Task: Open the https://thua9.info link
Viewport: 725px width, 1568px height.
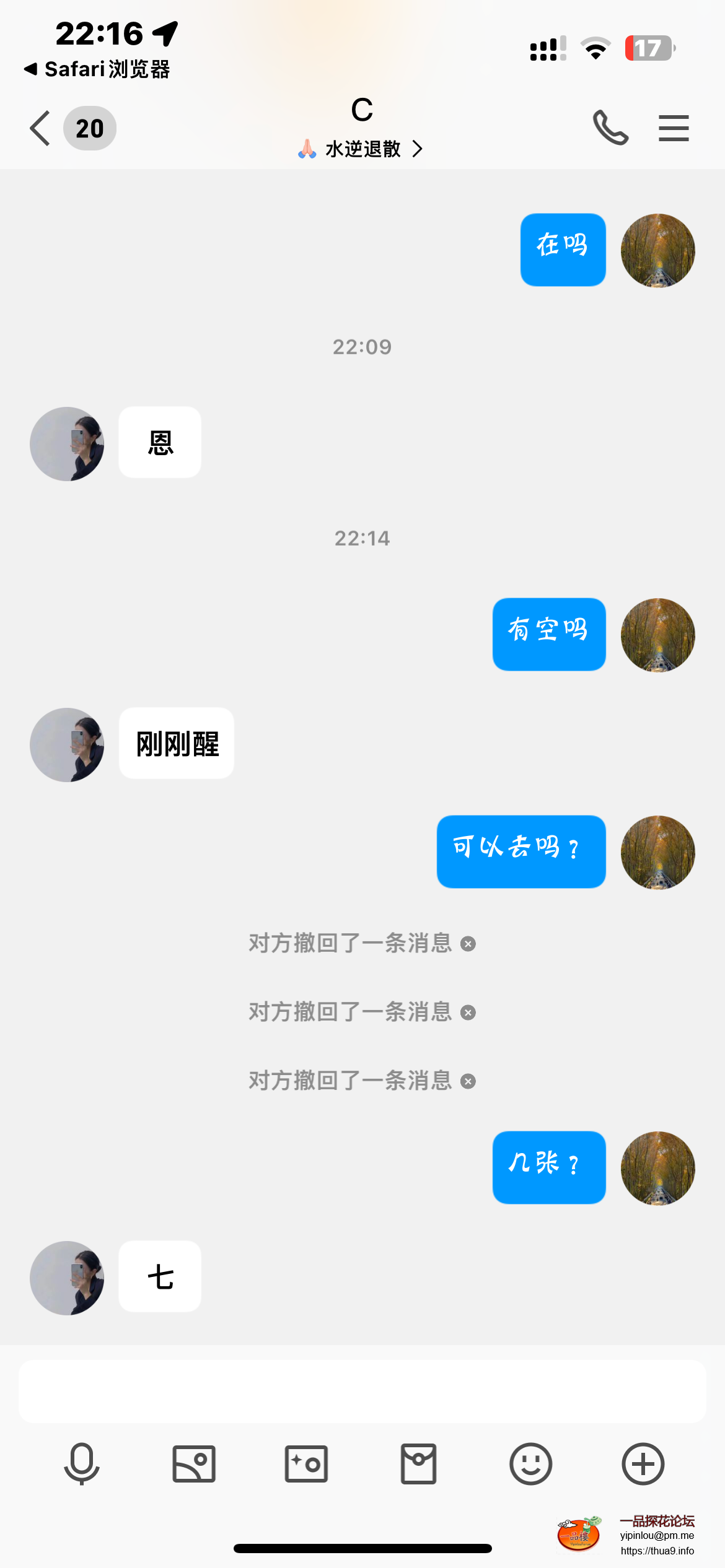Action: [657, 1551]
